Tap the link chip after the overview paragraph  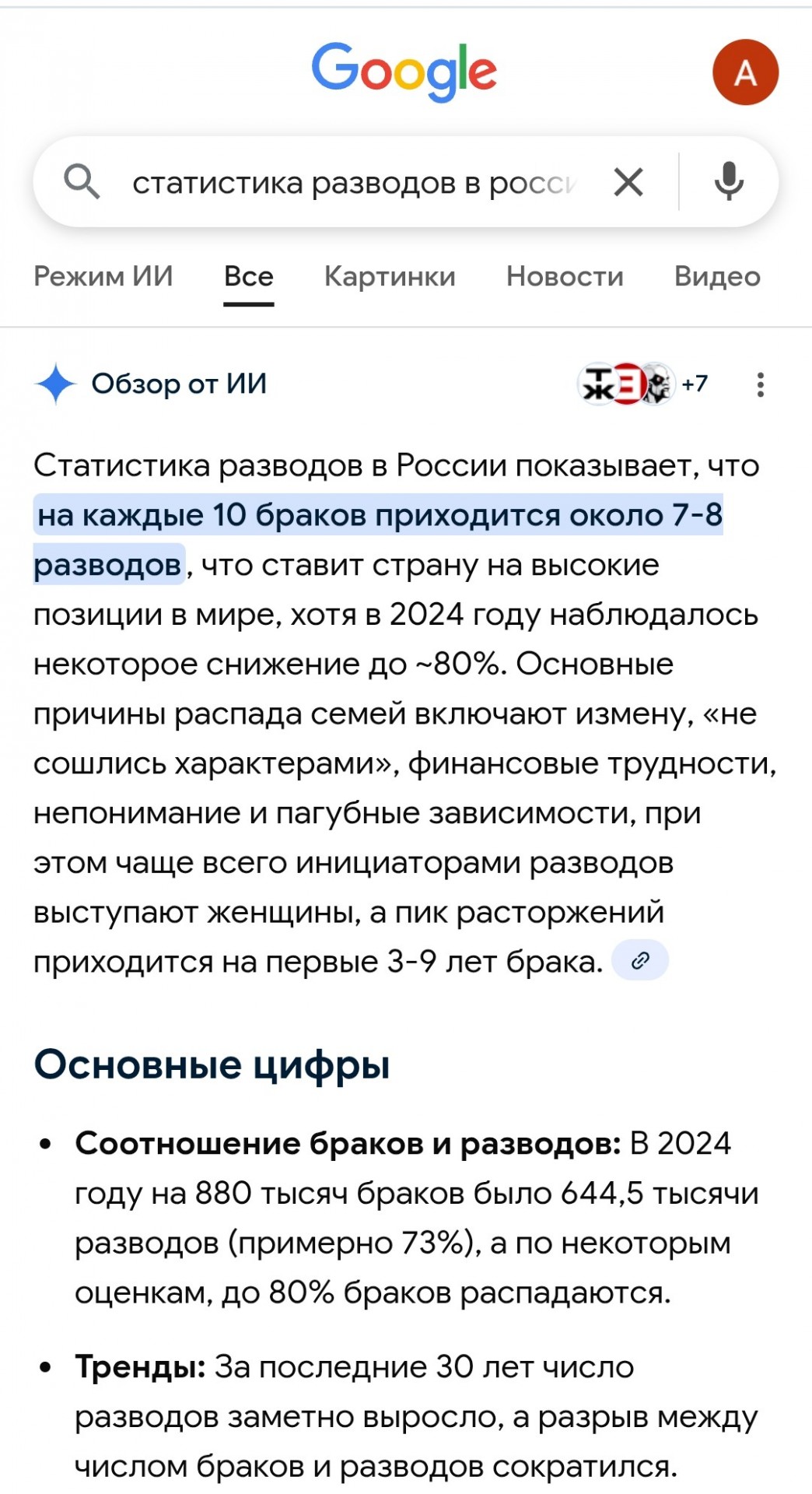[x=640, y=961]
